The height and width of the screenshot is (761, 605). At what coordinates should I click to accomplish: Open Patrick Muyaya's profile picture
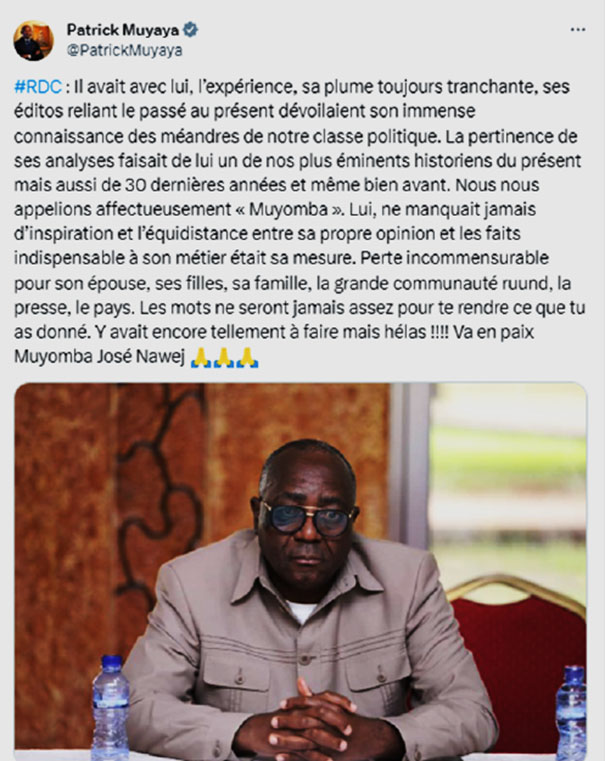click(x=33, y=41)
